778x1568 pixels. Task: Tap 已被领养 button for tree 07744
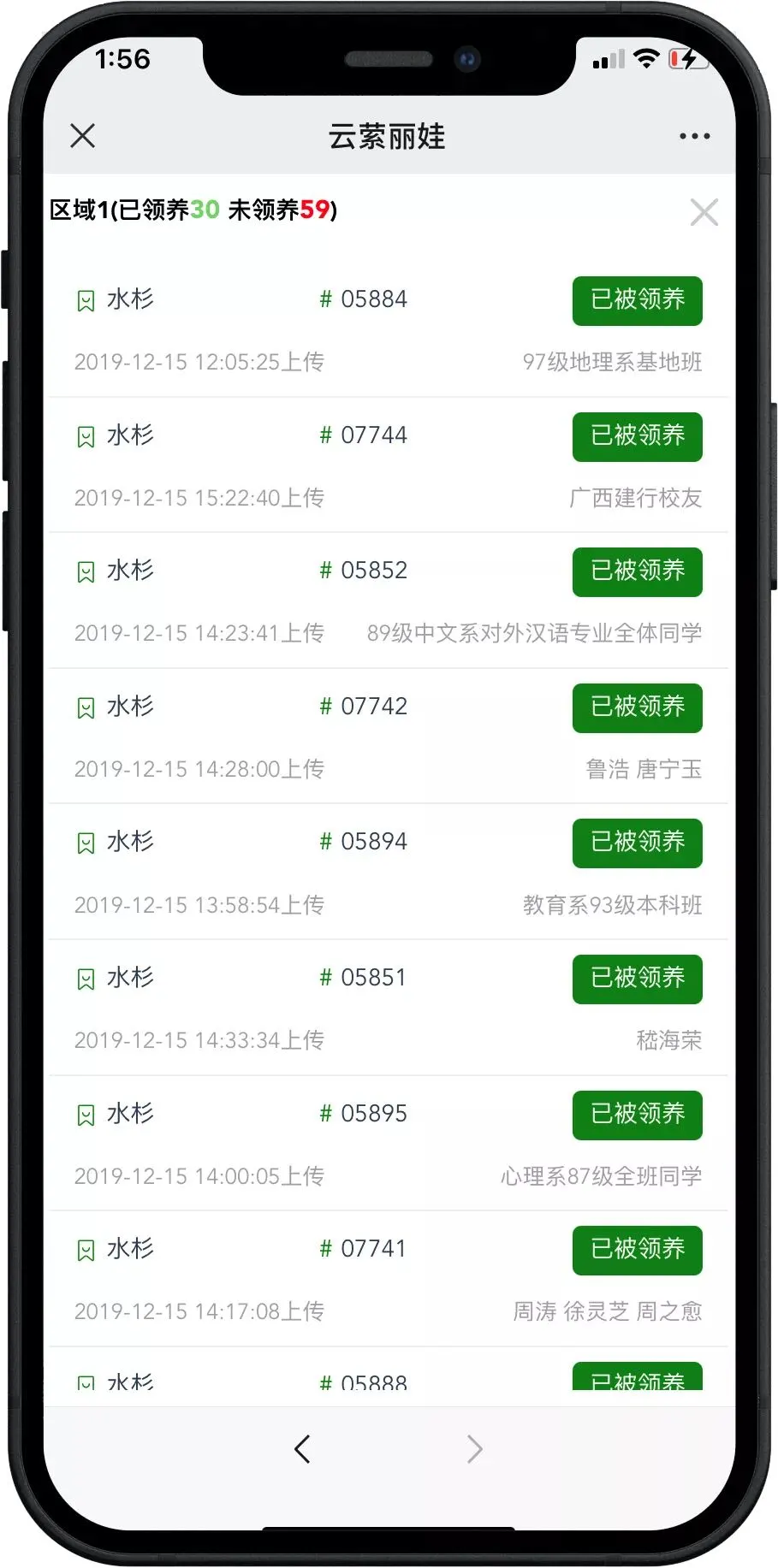[637, 436]
